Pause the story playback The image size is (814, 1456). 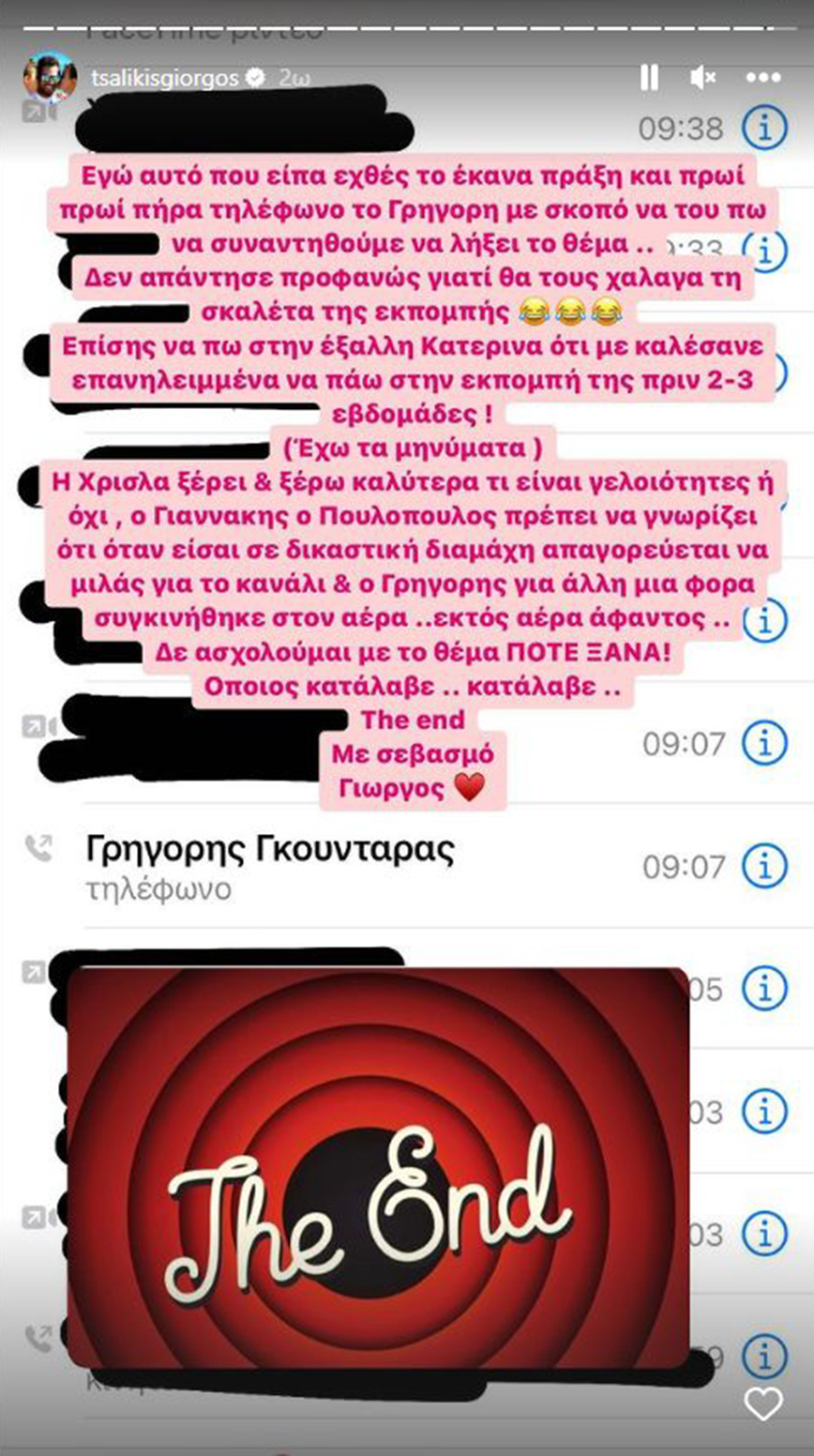point(649,79)
